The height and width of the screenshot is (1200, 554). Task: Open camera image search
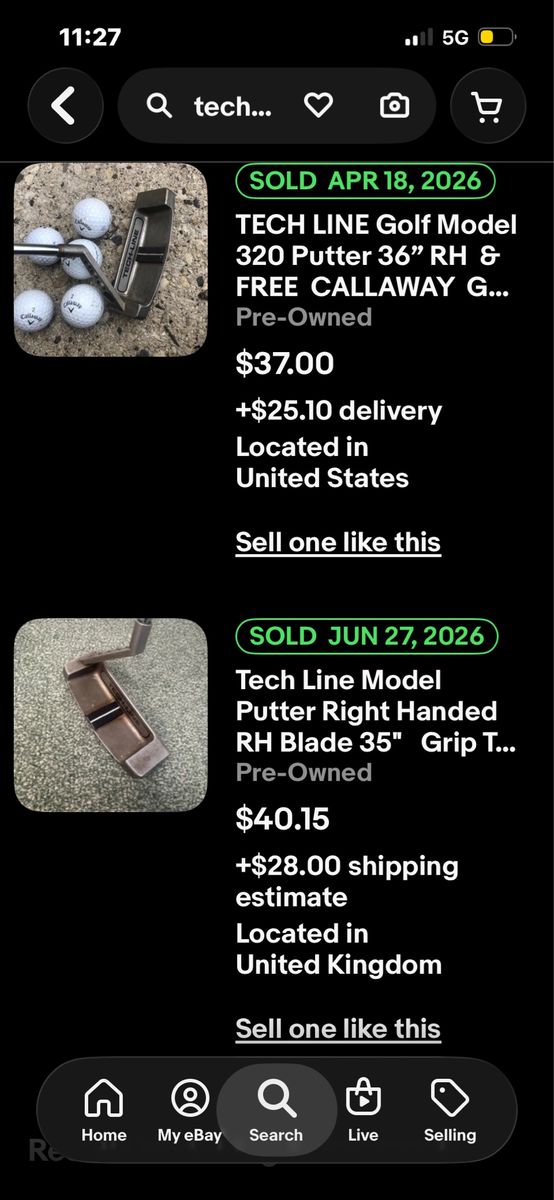click(x=395, y=105)
